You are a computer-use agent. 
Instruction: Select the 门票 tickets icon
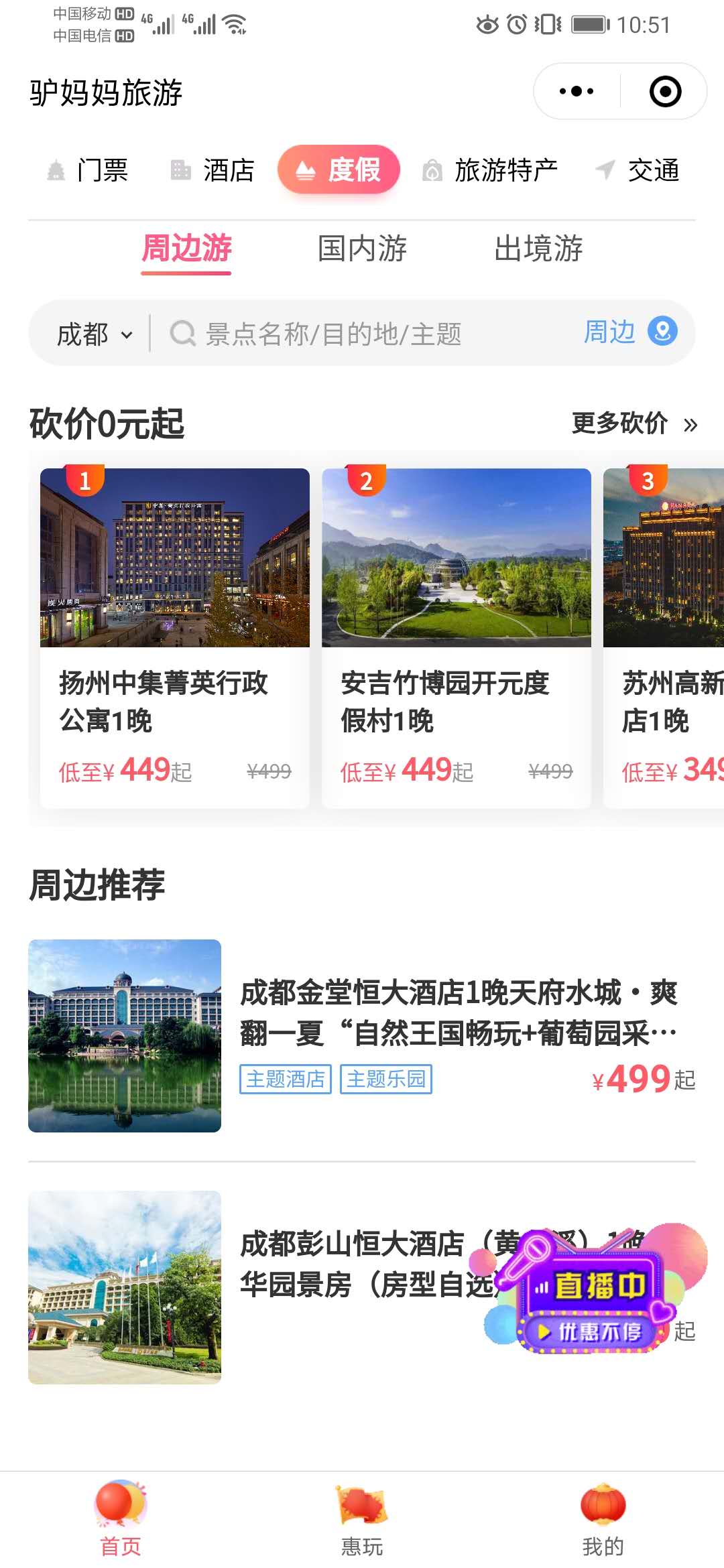(x=56, y=170)
